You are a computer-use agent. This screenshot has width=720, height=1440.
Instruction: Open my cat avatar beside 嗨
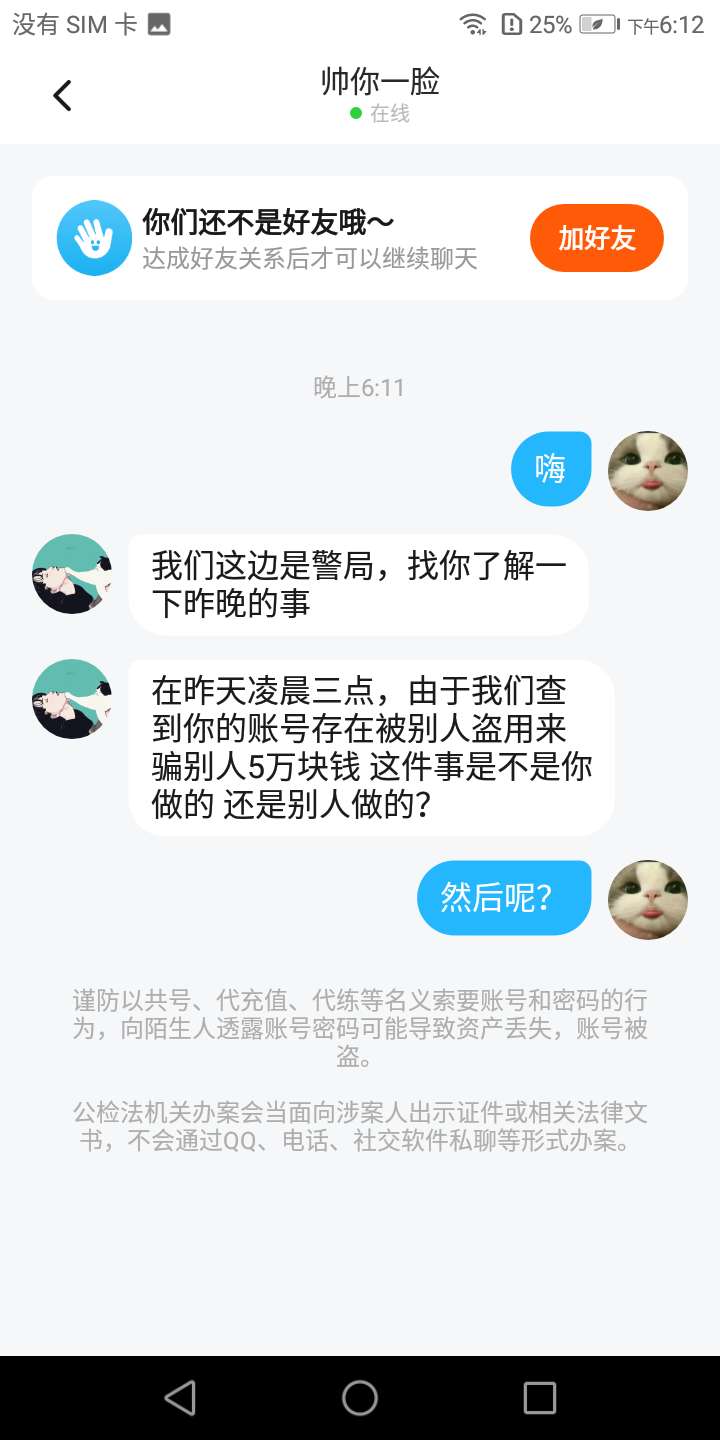[x=648, y=471]
